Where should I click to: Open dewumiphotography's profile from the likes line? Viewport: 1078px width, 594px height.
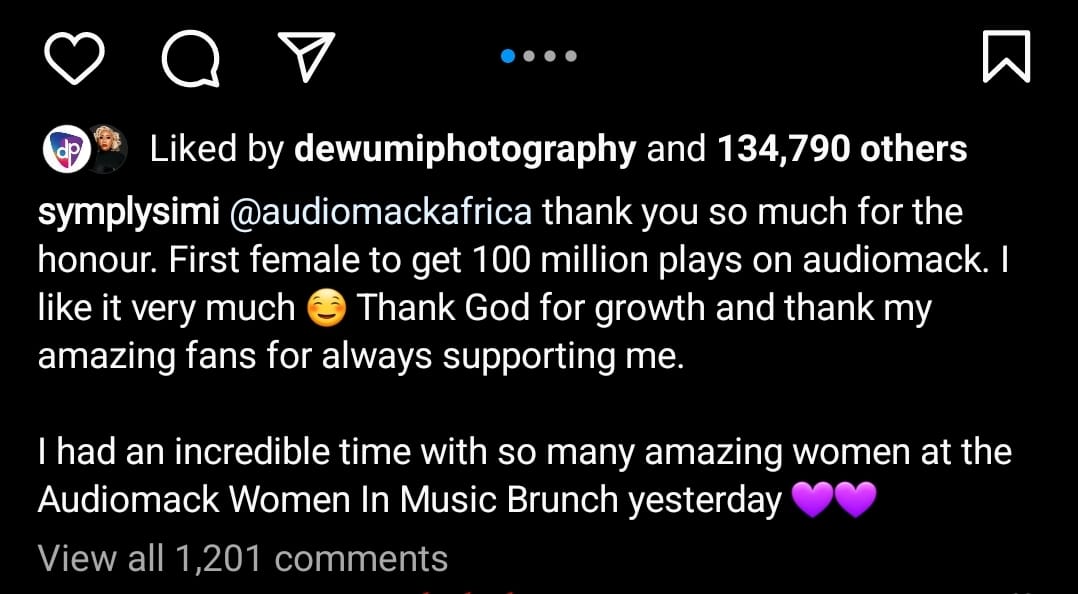click(465, 150)
